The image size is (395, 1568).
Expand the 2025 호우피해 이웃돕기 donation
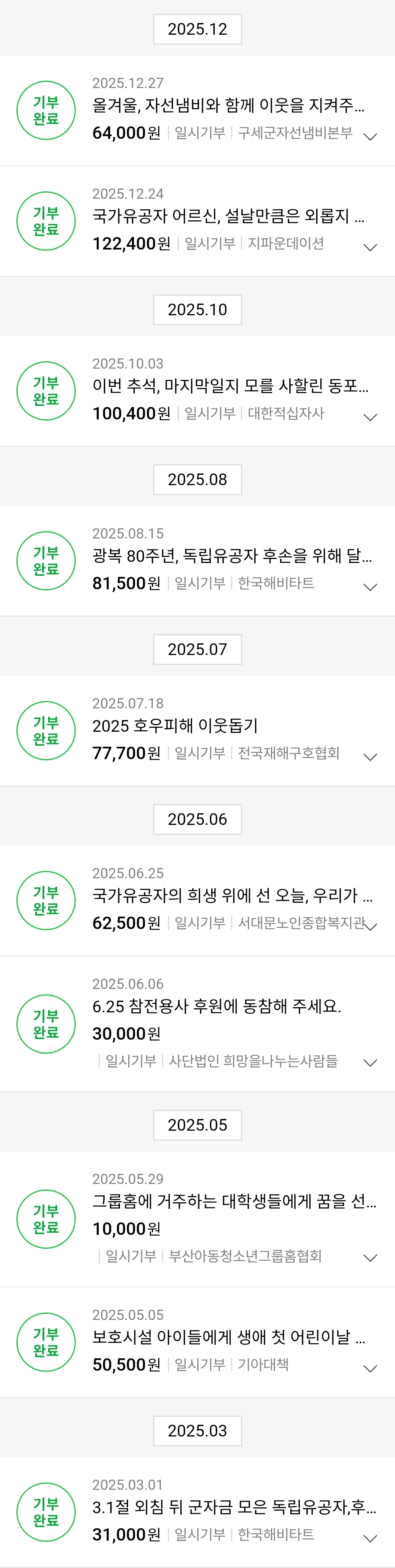point(370,756)
